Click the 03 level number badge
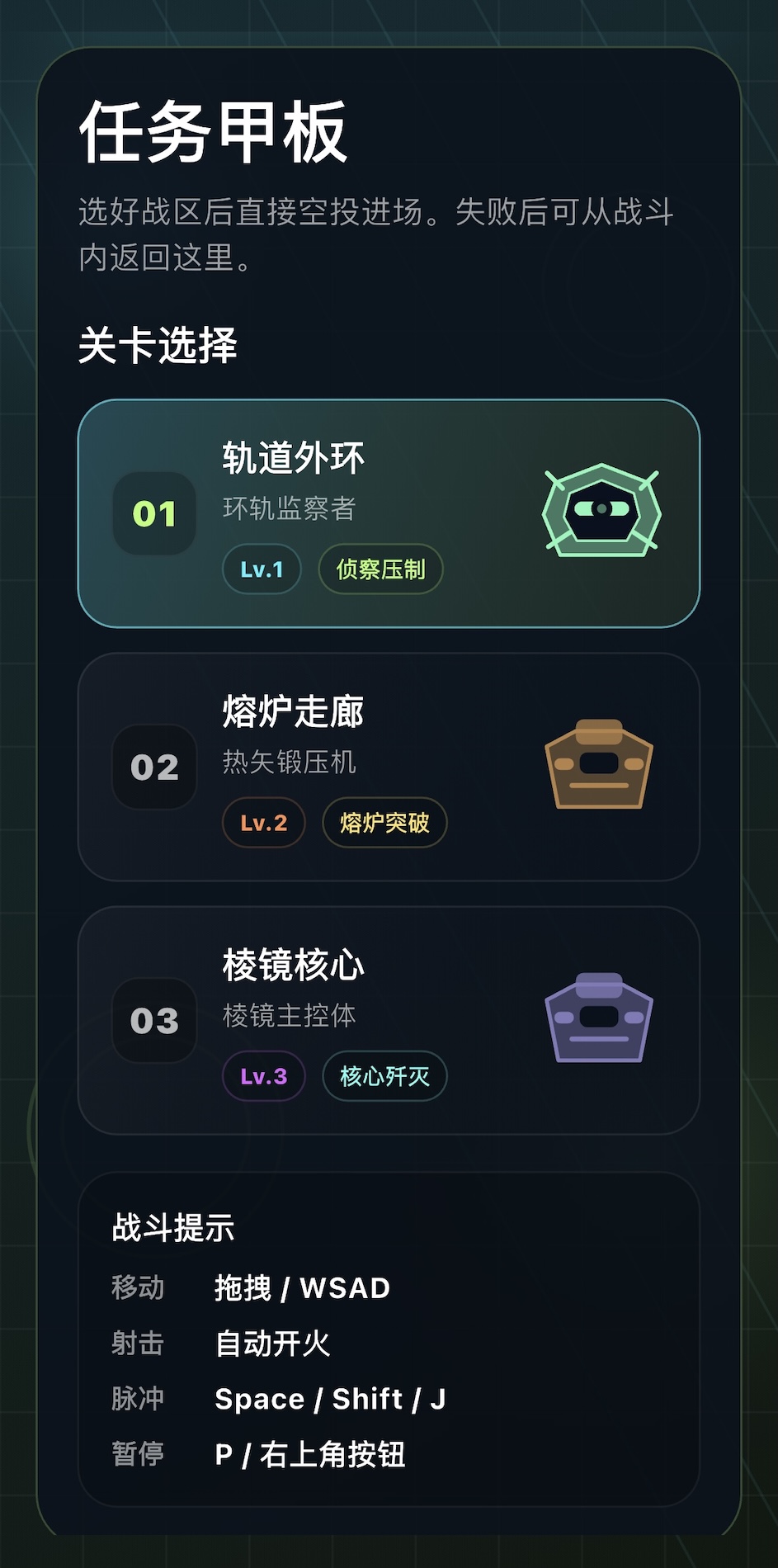The width and height of the screenshot is (778, 1568). click(153, 1019)
